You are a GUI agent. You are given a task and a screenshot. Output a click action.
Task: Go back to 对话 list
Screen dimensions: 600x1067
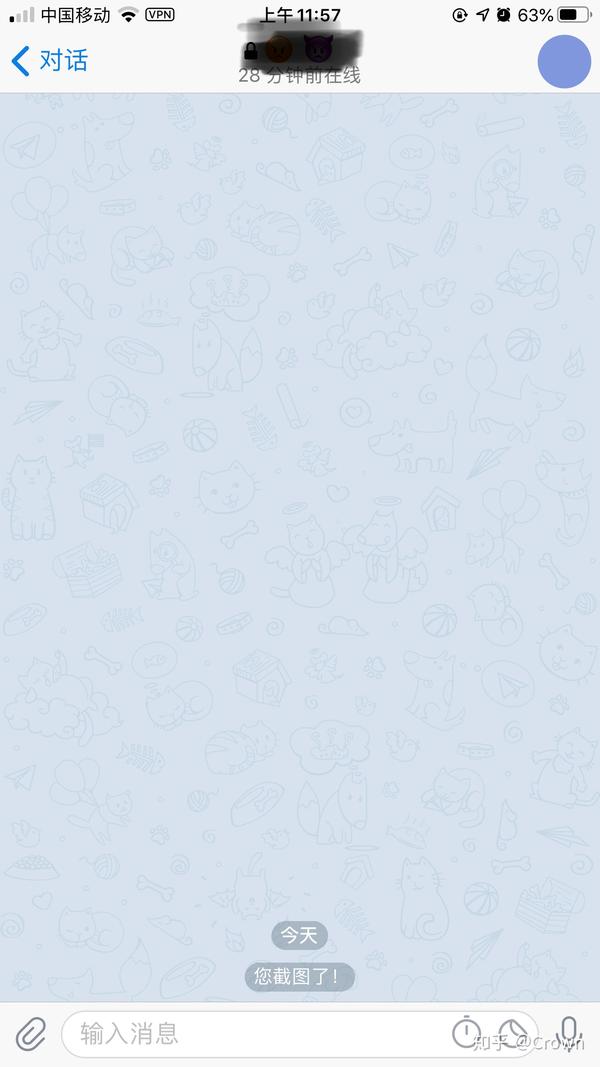[50, 60]
